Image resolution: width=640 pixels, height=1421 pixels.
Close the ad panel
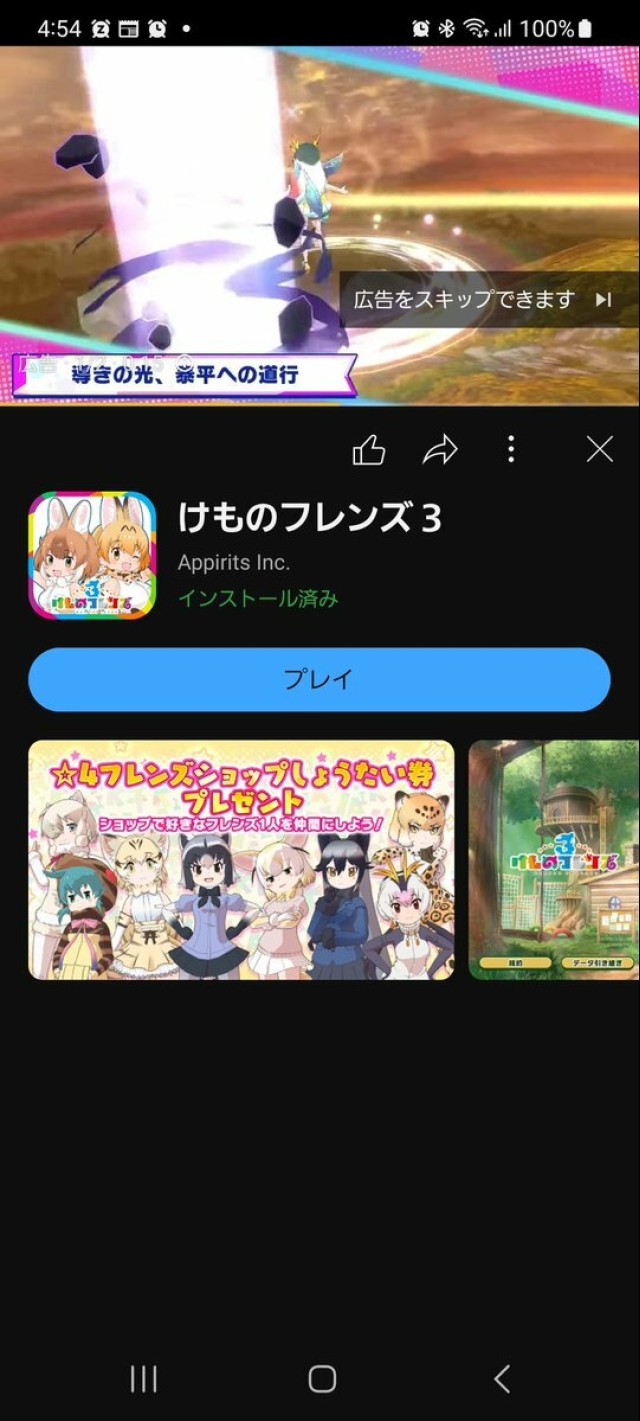click(599, 450)
